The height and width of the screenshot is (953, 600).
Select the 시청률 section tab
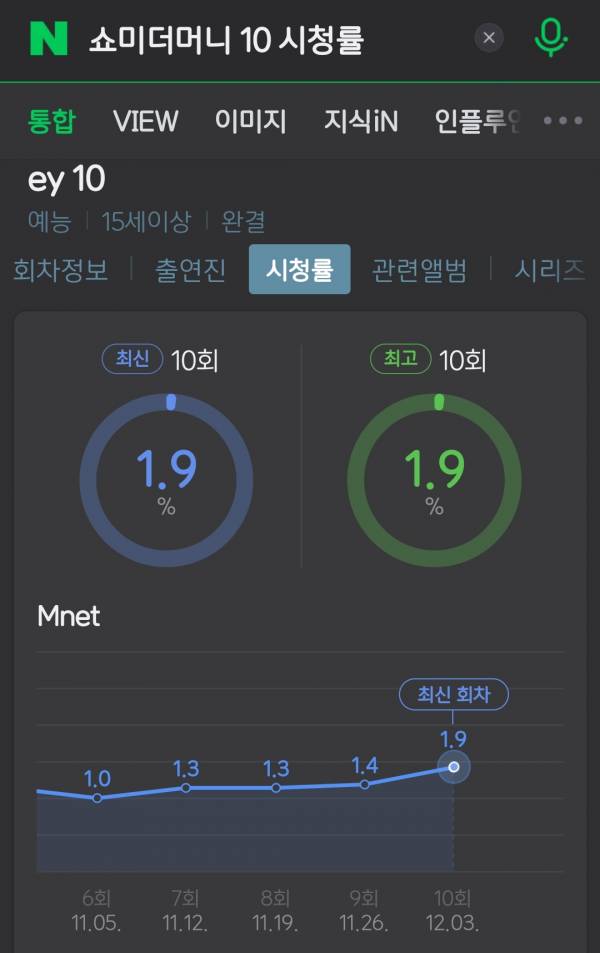tap(299, 270)
